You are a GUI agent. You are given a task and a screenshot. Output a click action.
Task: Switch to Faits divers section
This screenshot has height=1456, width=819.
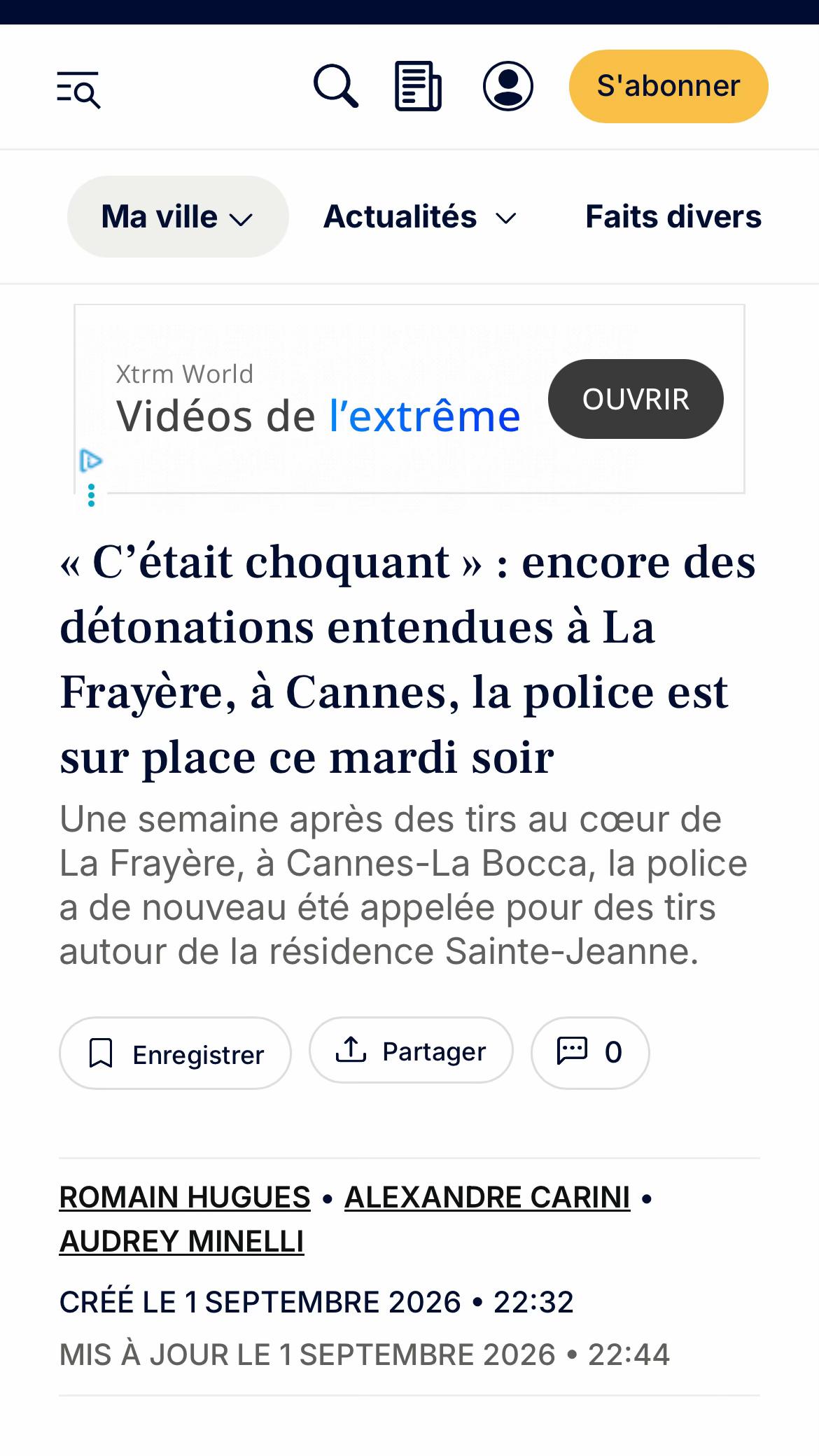pyautogui.click(x=673, y=217)
